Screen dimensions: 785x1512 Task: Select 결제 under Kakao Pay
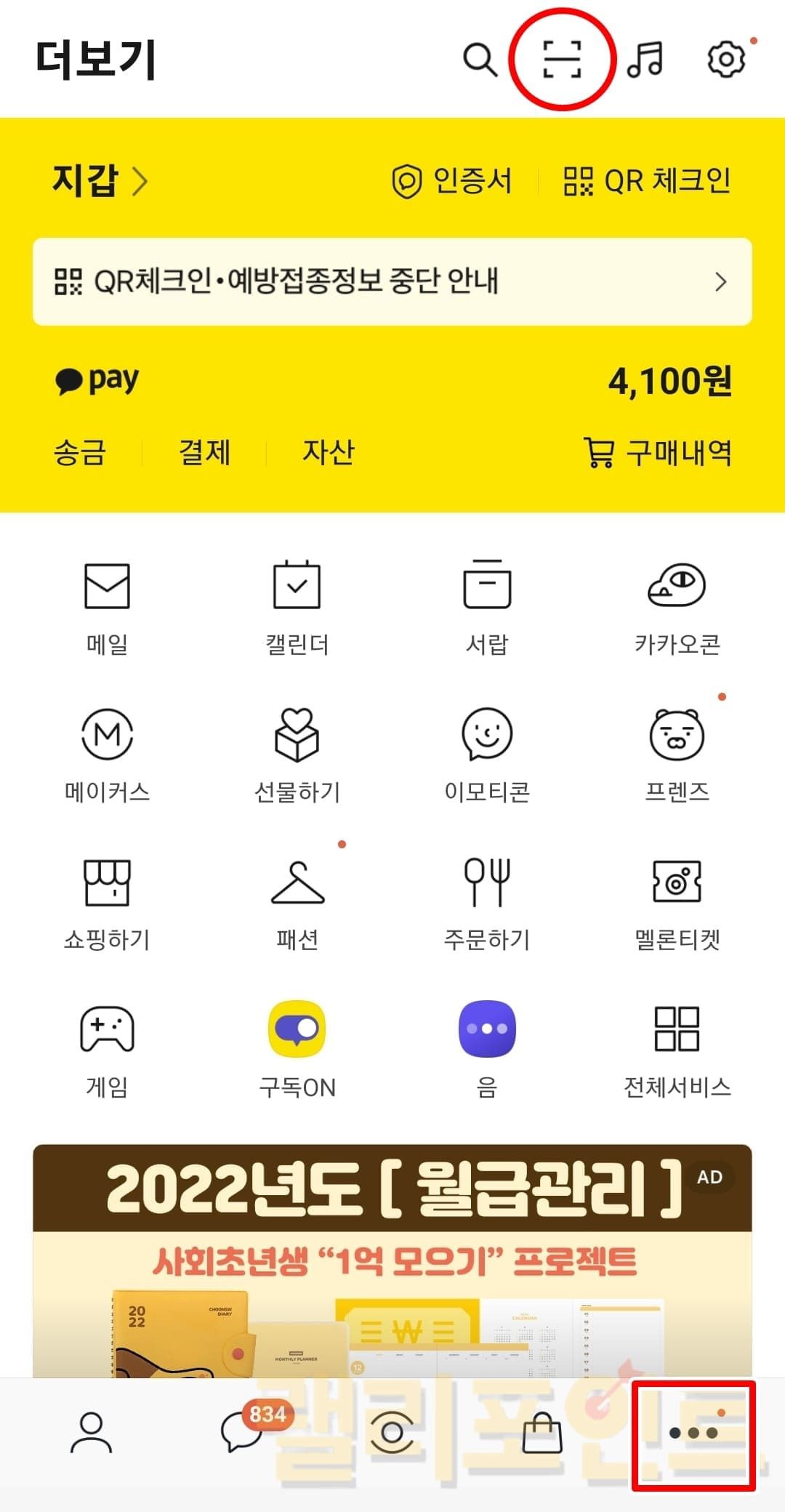205,452
